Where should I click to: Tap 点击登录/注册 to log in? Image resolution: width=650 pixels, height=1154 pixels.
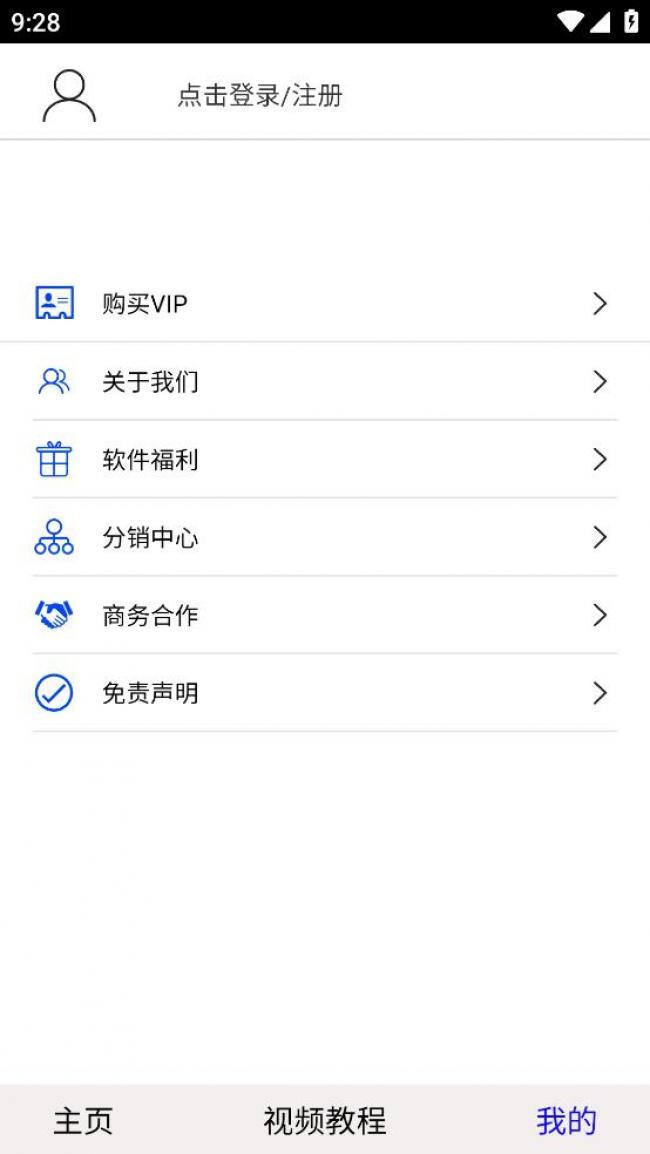[260, 96]
